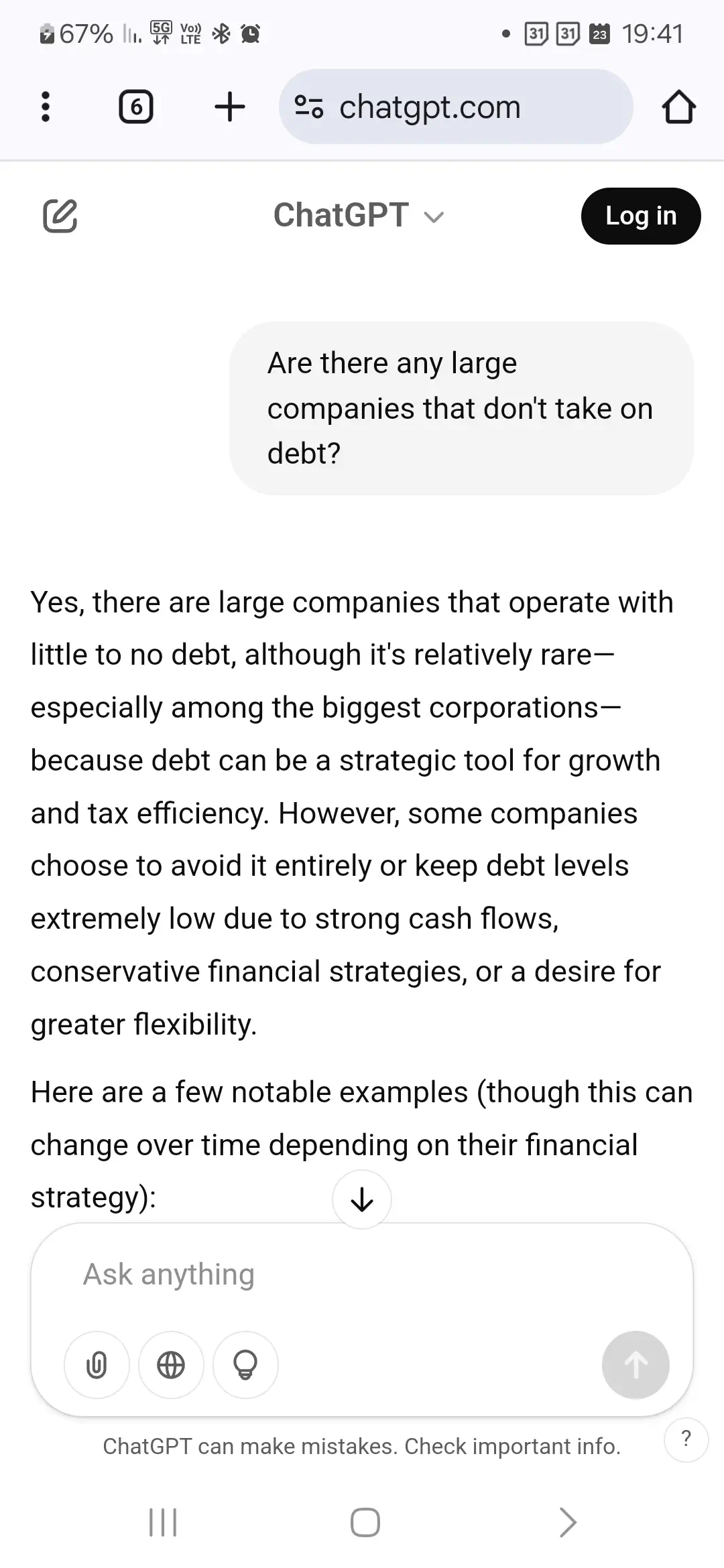Go to the browser home page
This screenshot has width=724, height=1568.
click(x=678, y=107)
